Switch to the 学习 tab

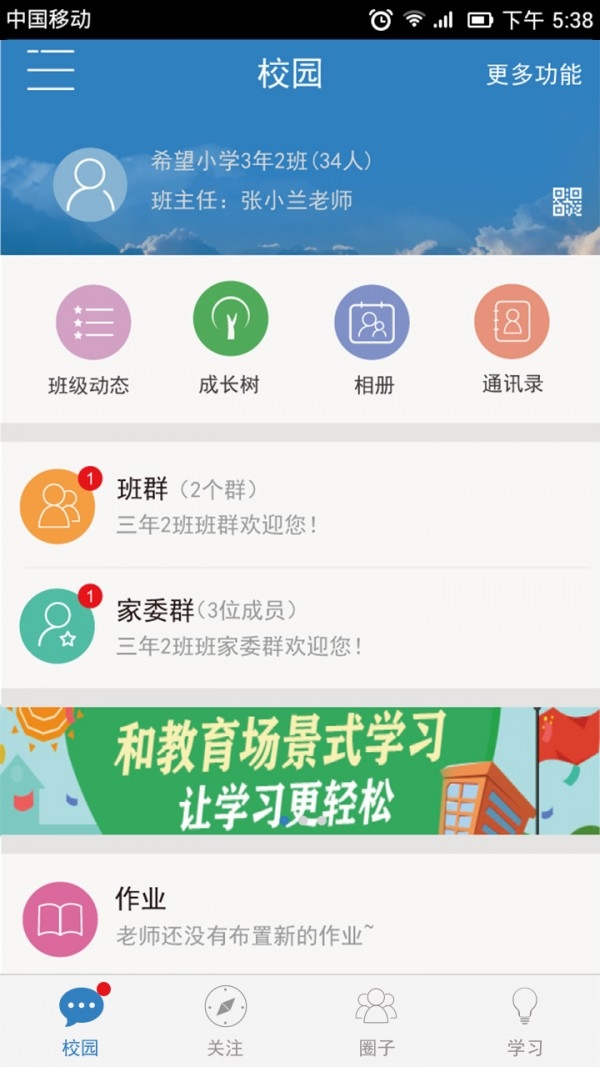[524, 1020]
